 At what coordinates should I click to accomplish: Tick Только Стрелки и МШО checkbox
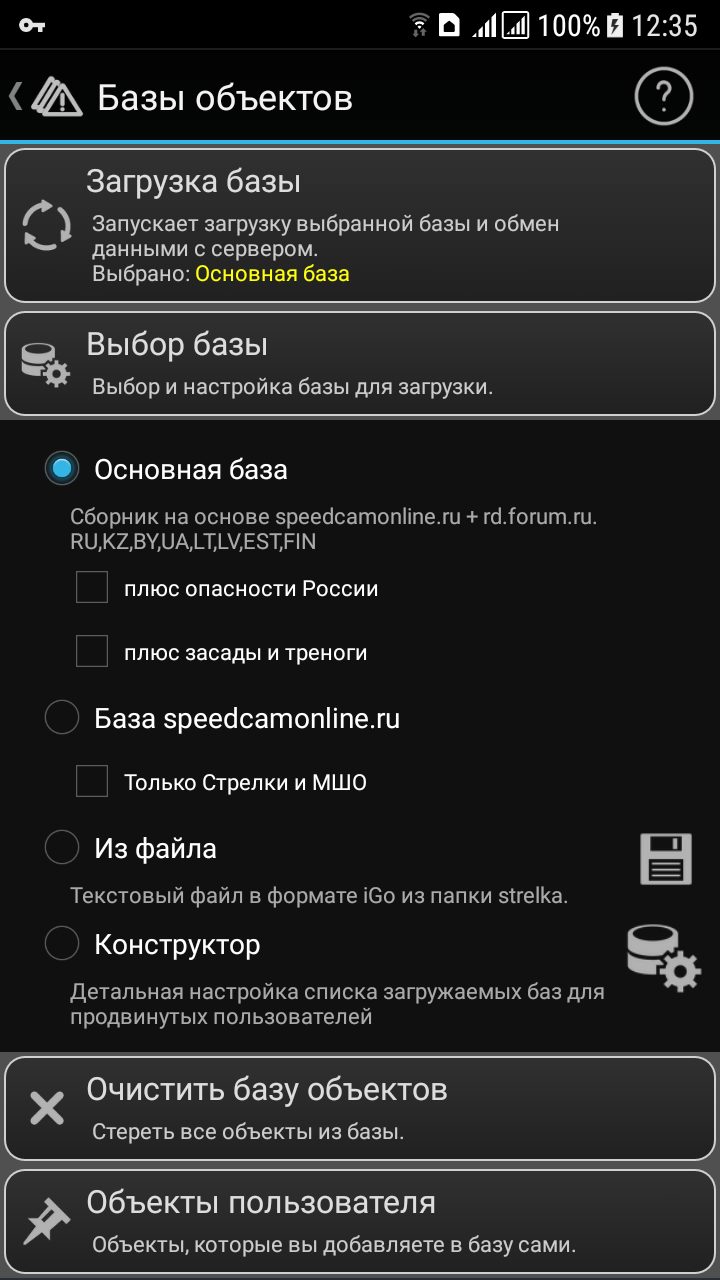92,781
